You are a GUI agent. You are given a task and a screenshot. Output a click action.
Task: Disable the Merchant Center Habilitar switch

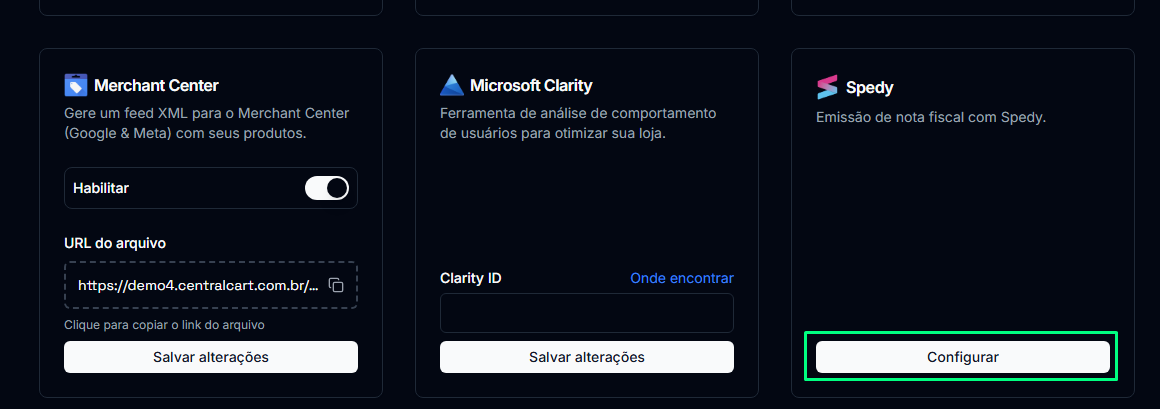pyautogui.click(x=326, y=188)
